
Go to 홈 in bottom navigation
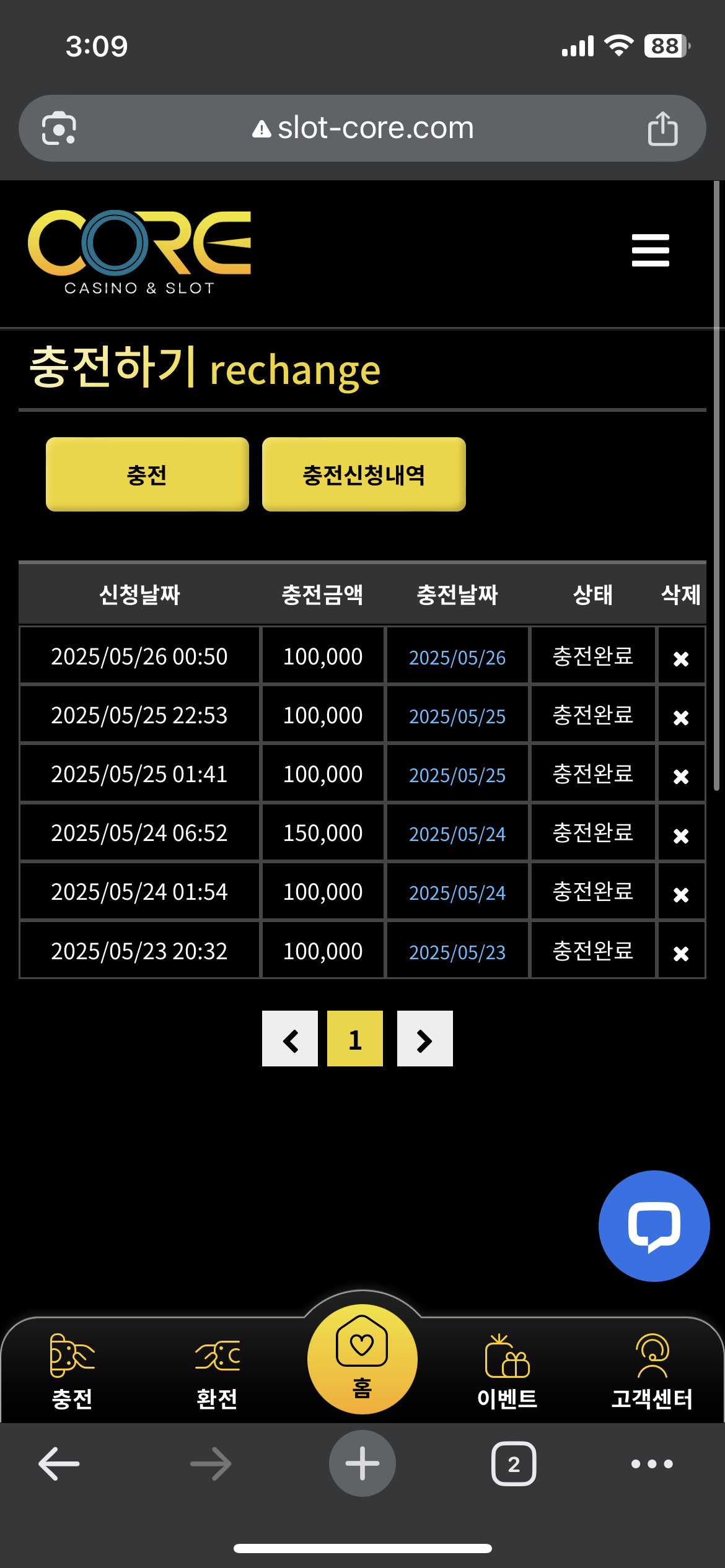[x=362, y=1359]
